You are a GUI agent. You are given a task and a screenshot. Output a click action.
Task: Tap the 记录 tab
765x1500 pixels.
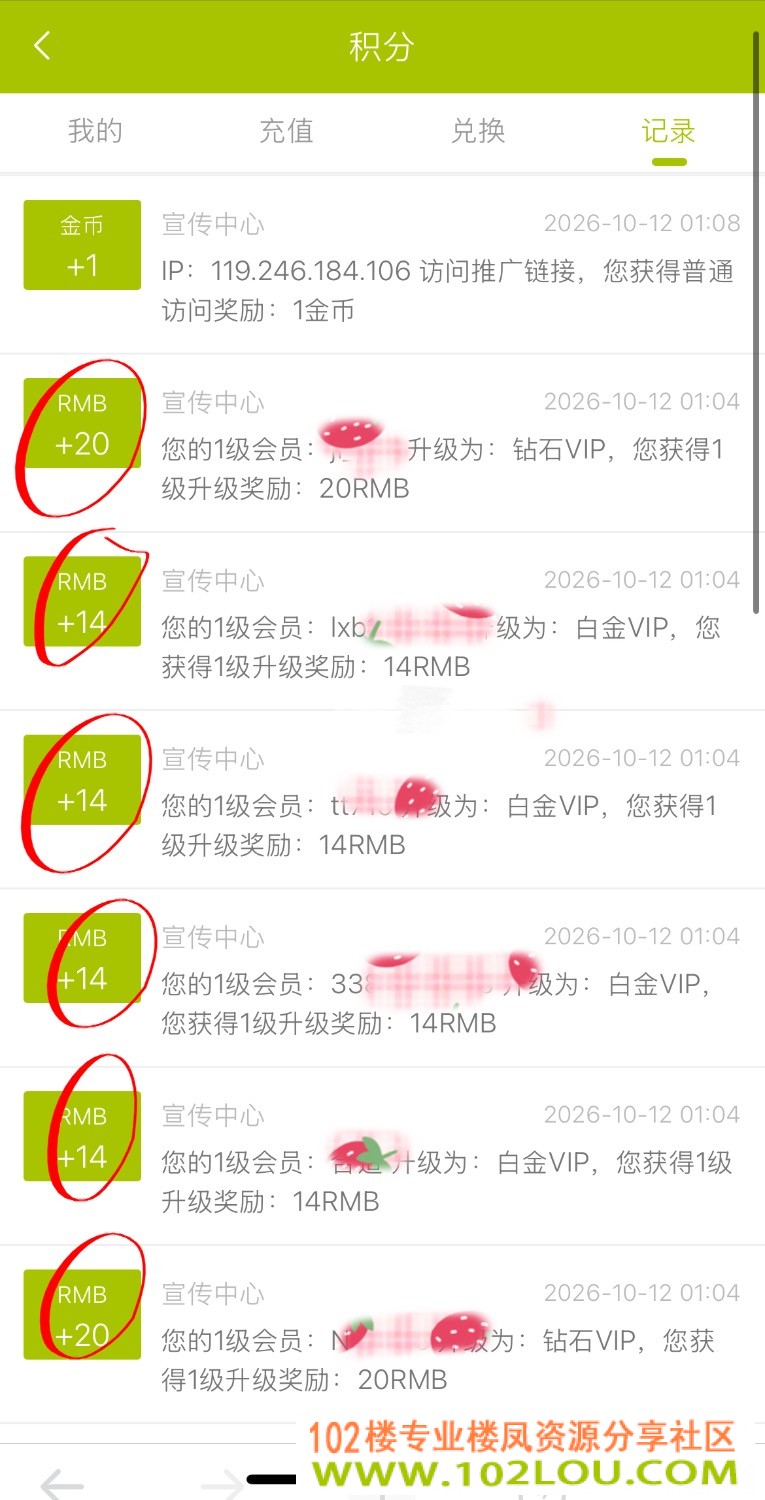669,132
